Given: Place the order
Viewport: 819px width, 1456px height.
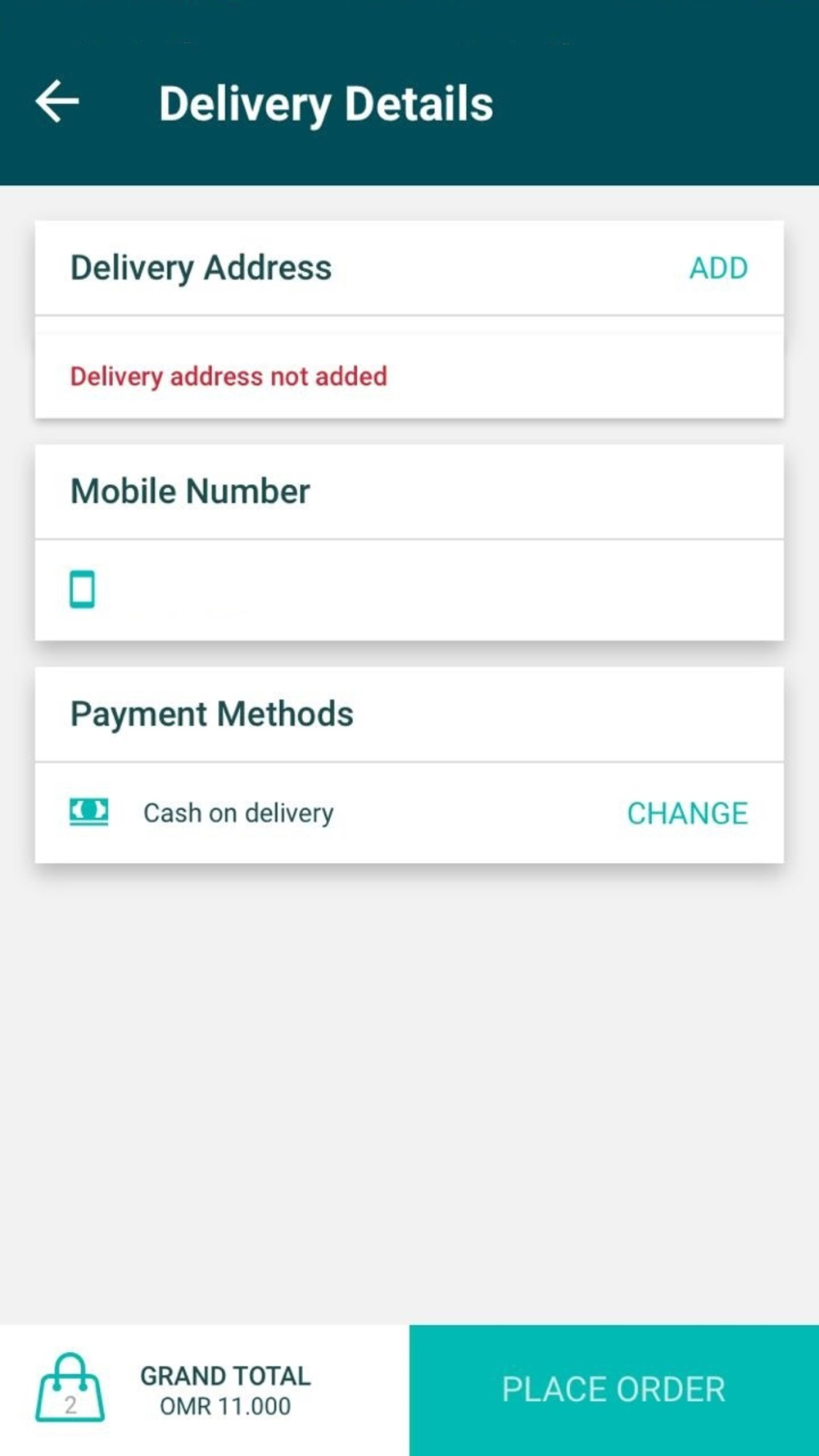Looking at the screenshot, I should coord(613,1390).
